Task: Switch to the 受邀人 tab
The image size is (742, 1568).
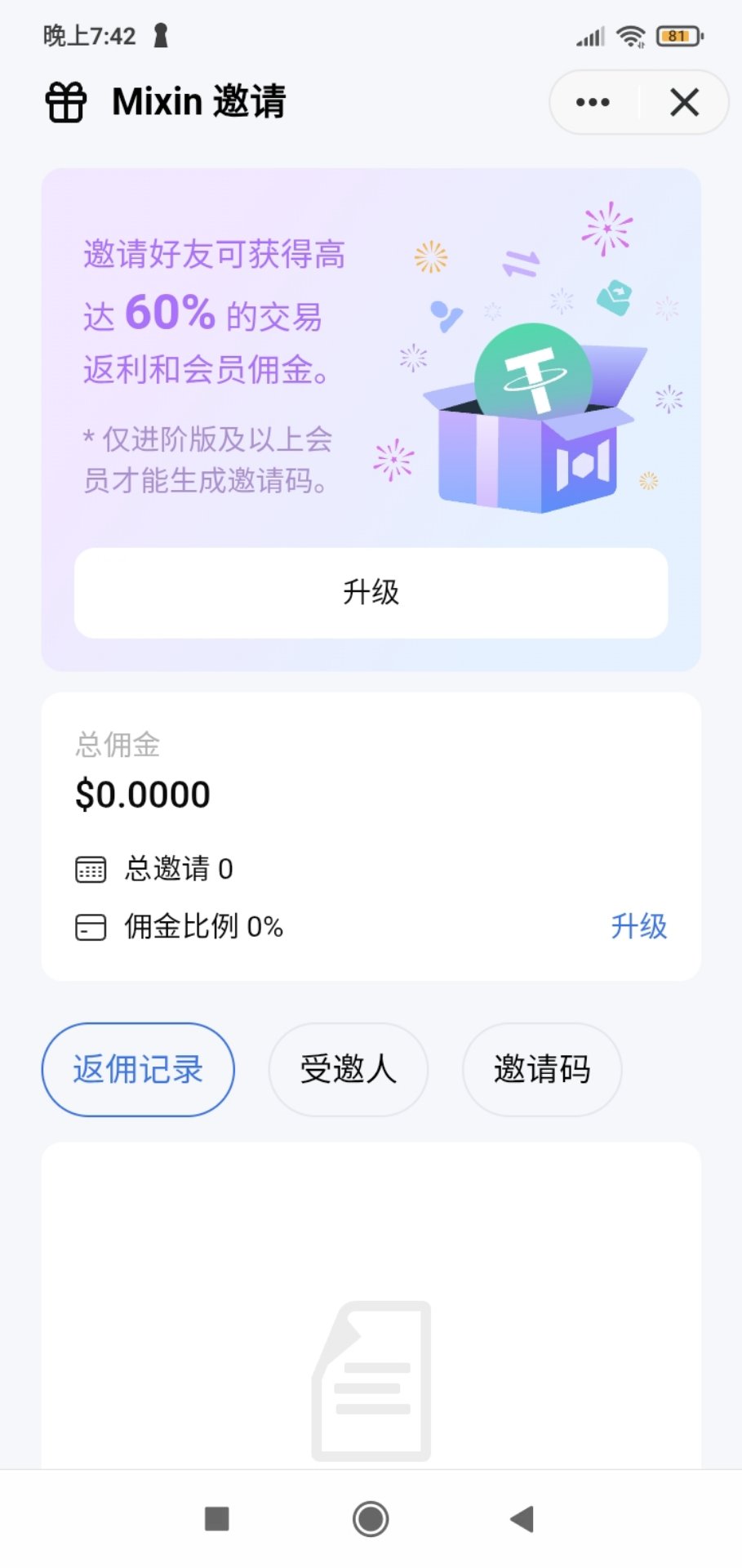Action: pyautogui.click(x=349, y=1069)
